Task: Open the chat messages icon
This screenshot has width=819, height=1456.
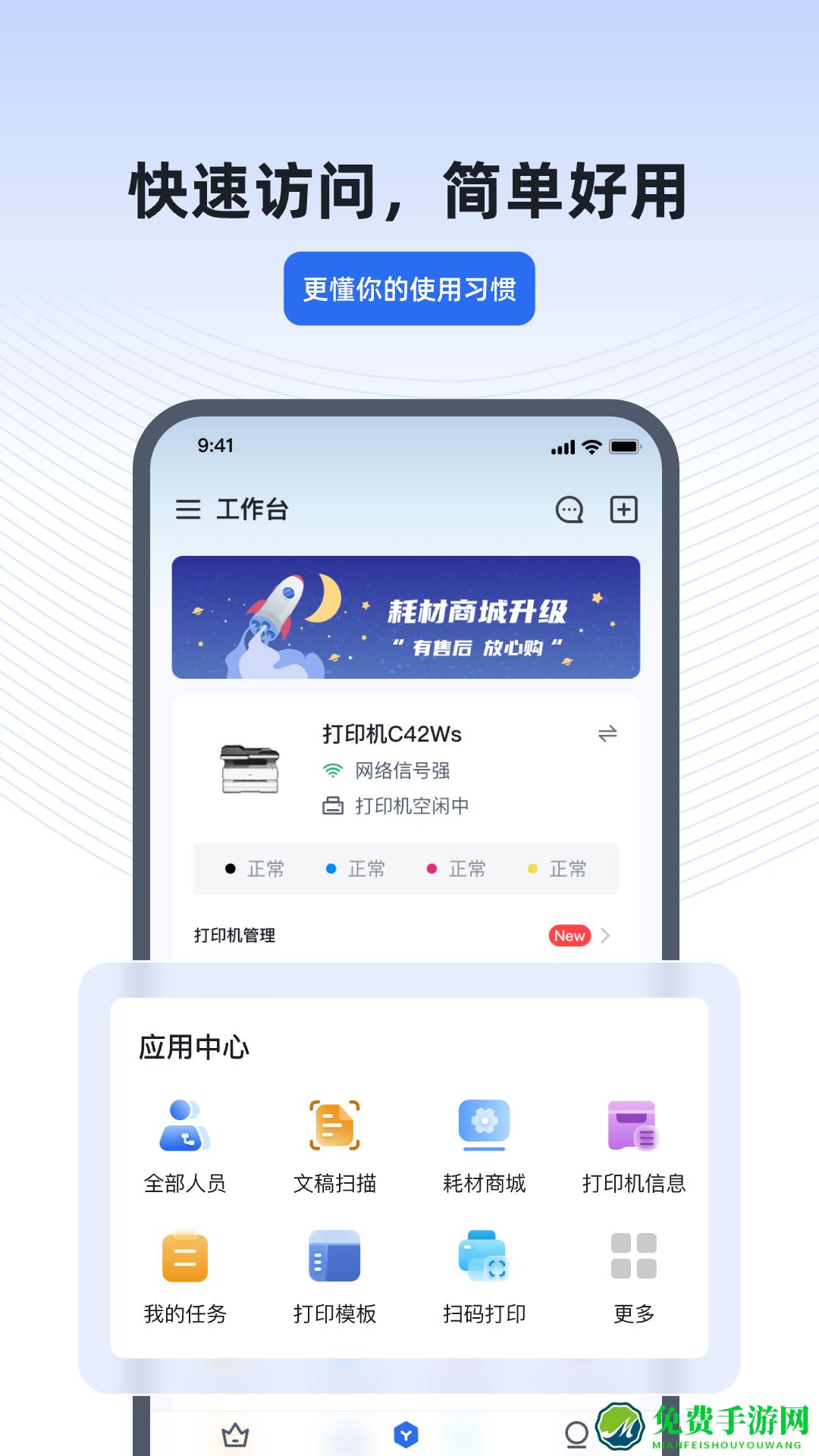Action: click(x=568, y=510)
